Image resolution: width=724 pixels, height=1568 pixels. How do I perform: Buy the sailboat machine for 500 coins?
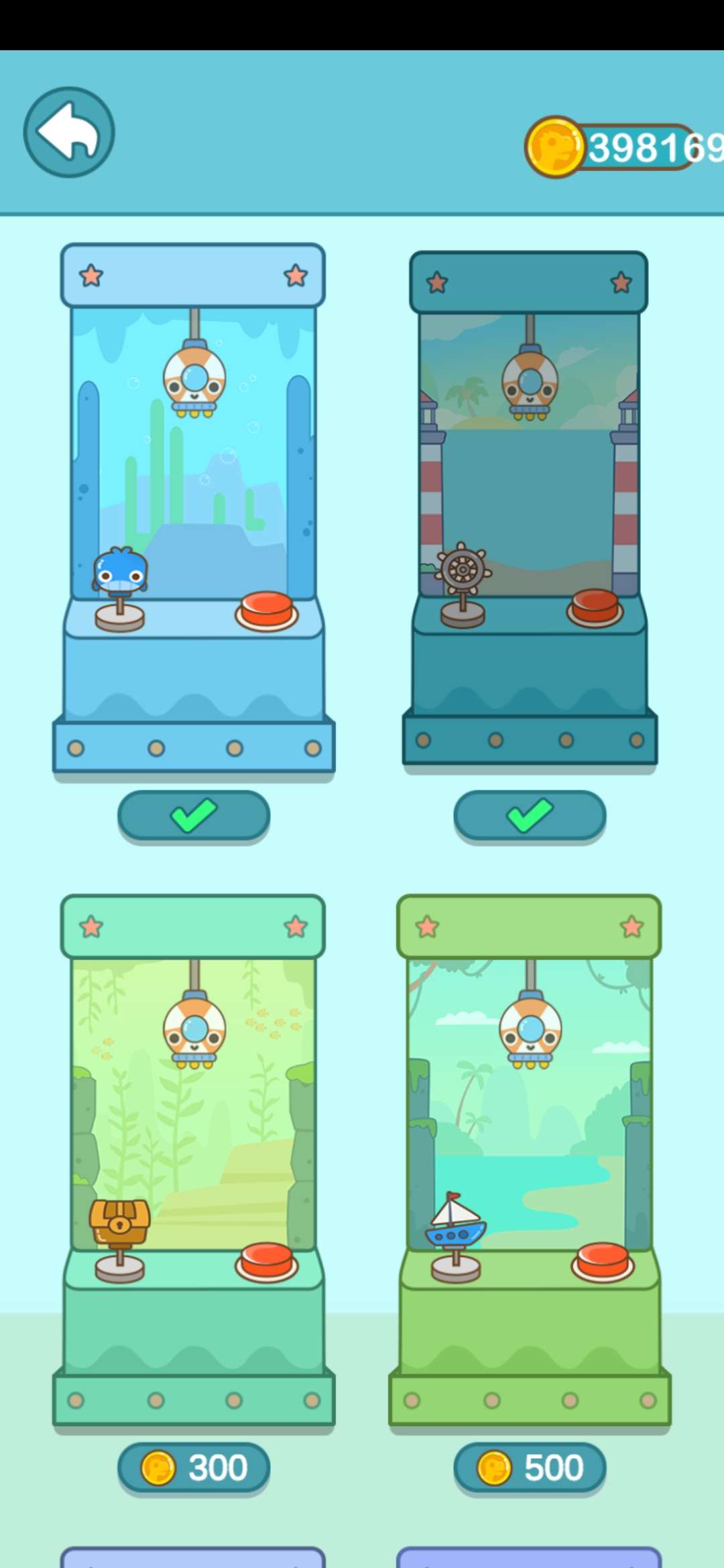530,1467
